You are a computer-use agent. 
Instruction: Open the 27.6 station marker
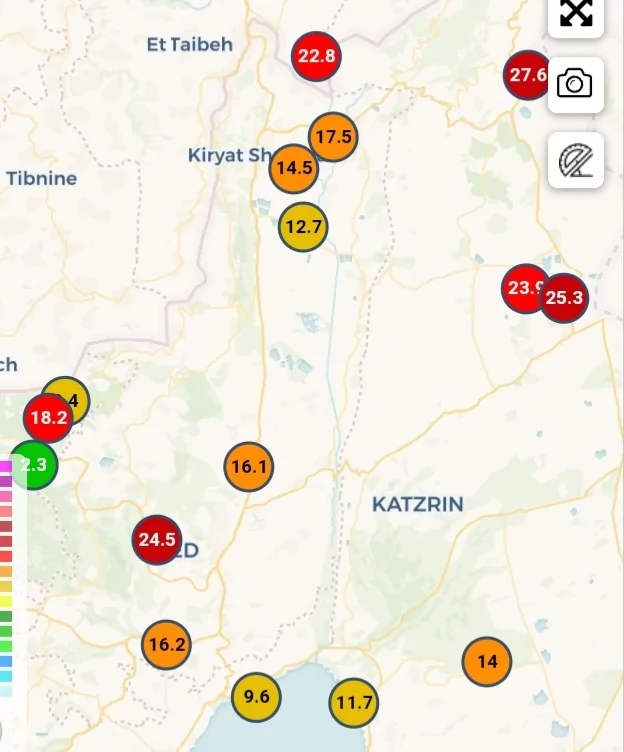(x=526, y=75)
